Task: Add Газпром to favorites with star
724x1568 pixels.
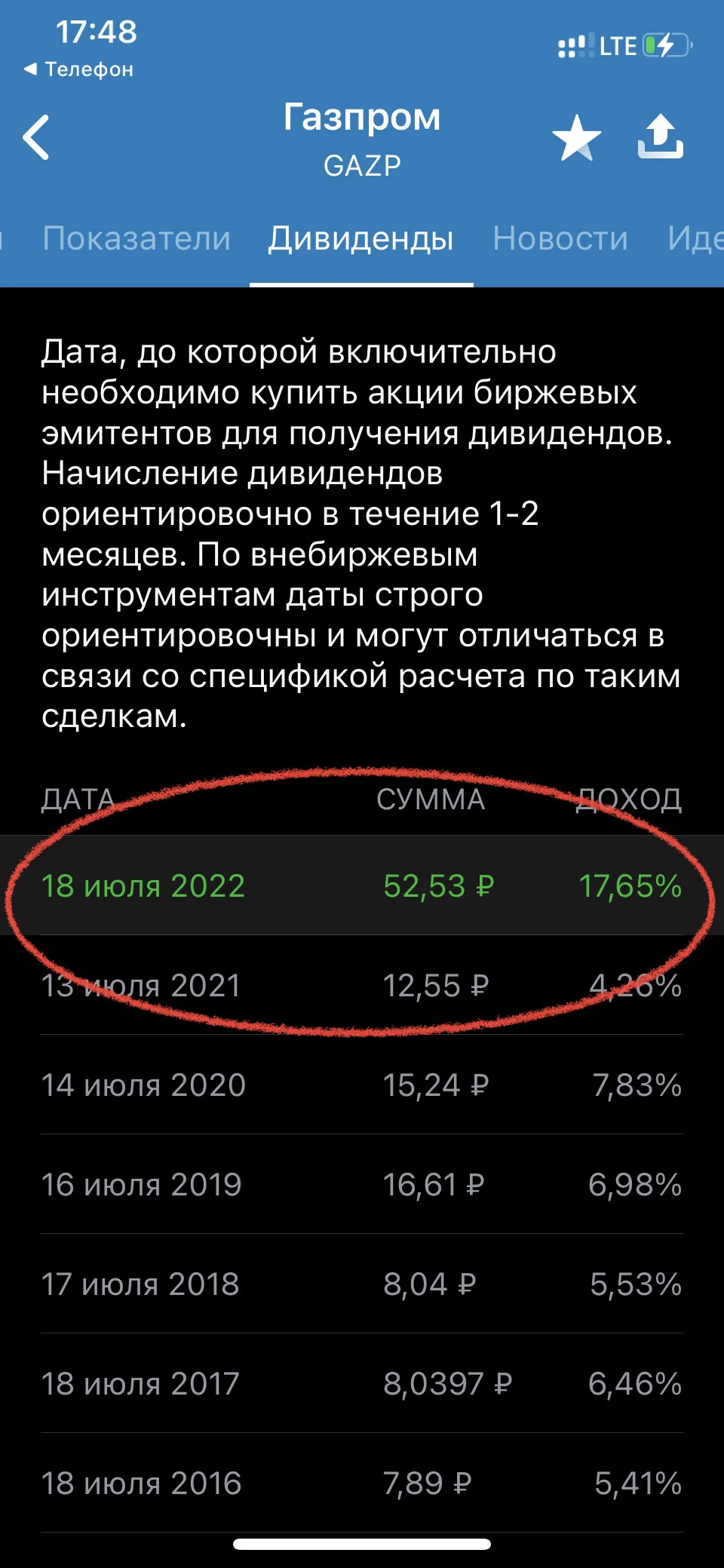Action: 577,138
